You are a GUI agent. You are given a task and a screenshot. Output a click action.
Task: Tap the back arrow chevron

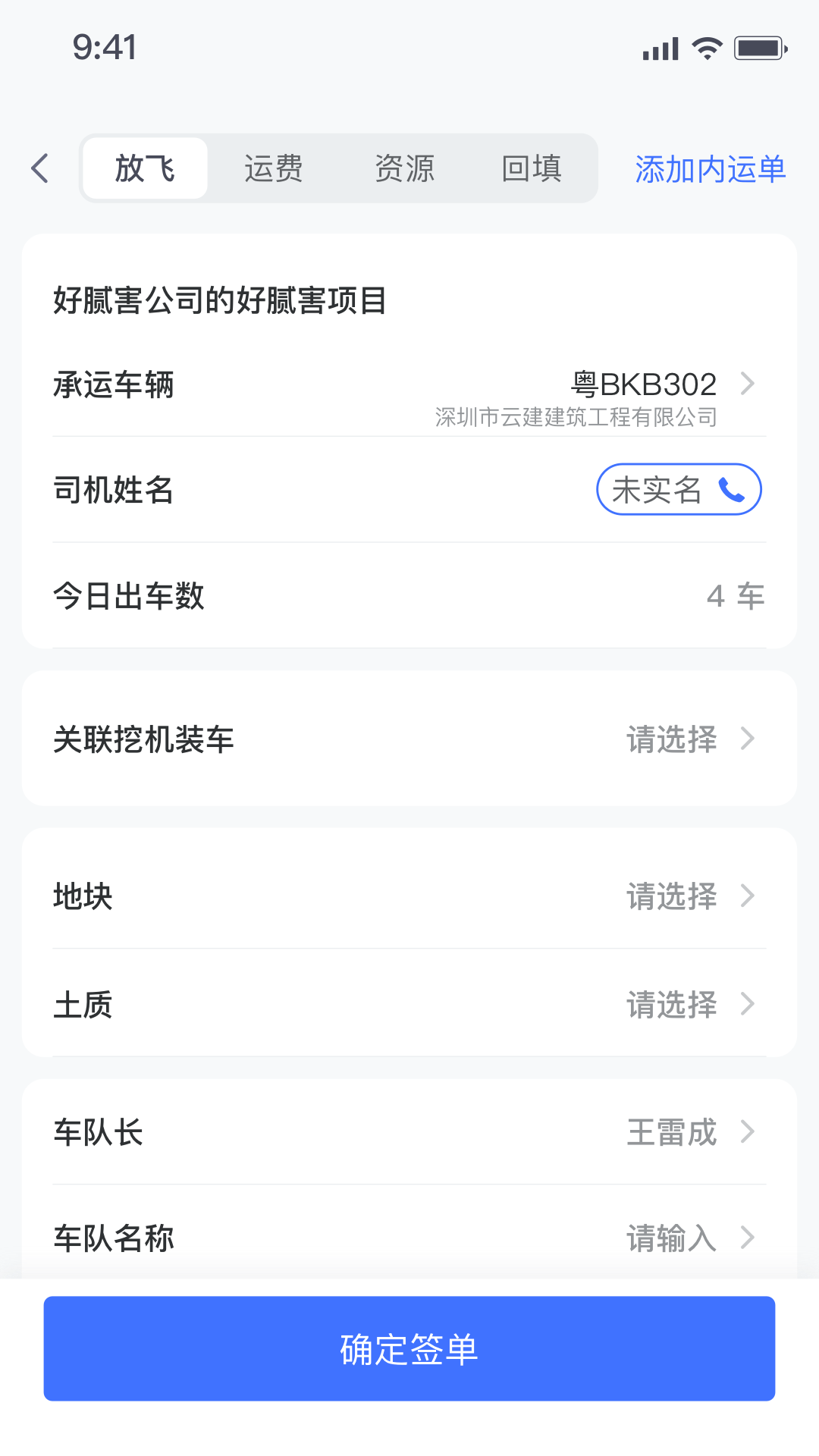pos(39,168)
